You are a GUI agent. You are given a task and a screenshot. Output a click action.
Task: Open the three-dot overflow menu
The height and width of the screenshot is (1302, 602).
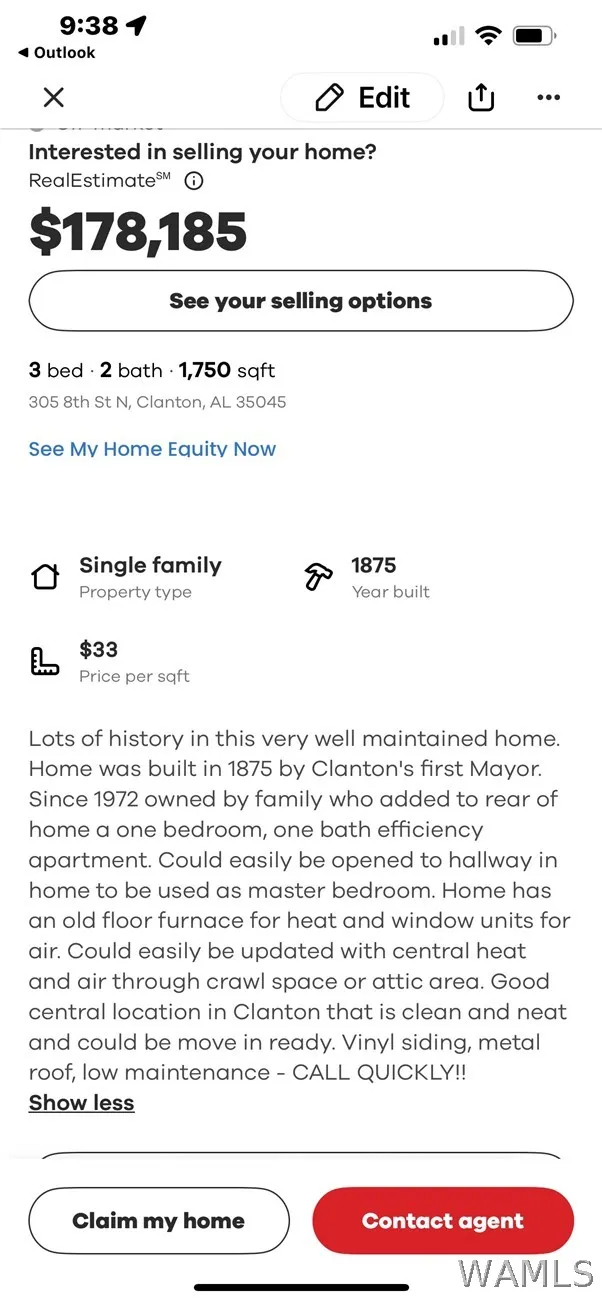coord(549,97)
